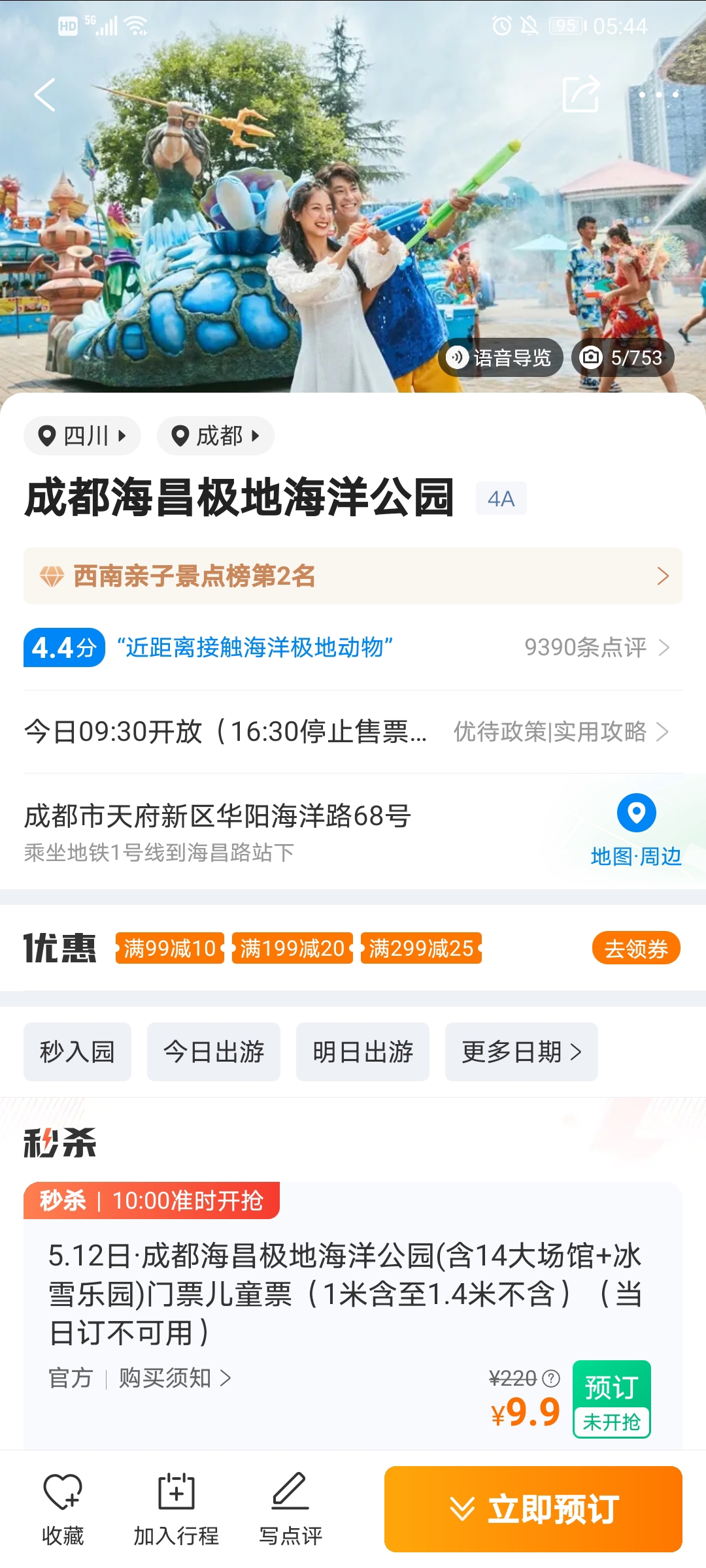Select the 秒入园 filter chip

tap(77, 1052)
